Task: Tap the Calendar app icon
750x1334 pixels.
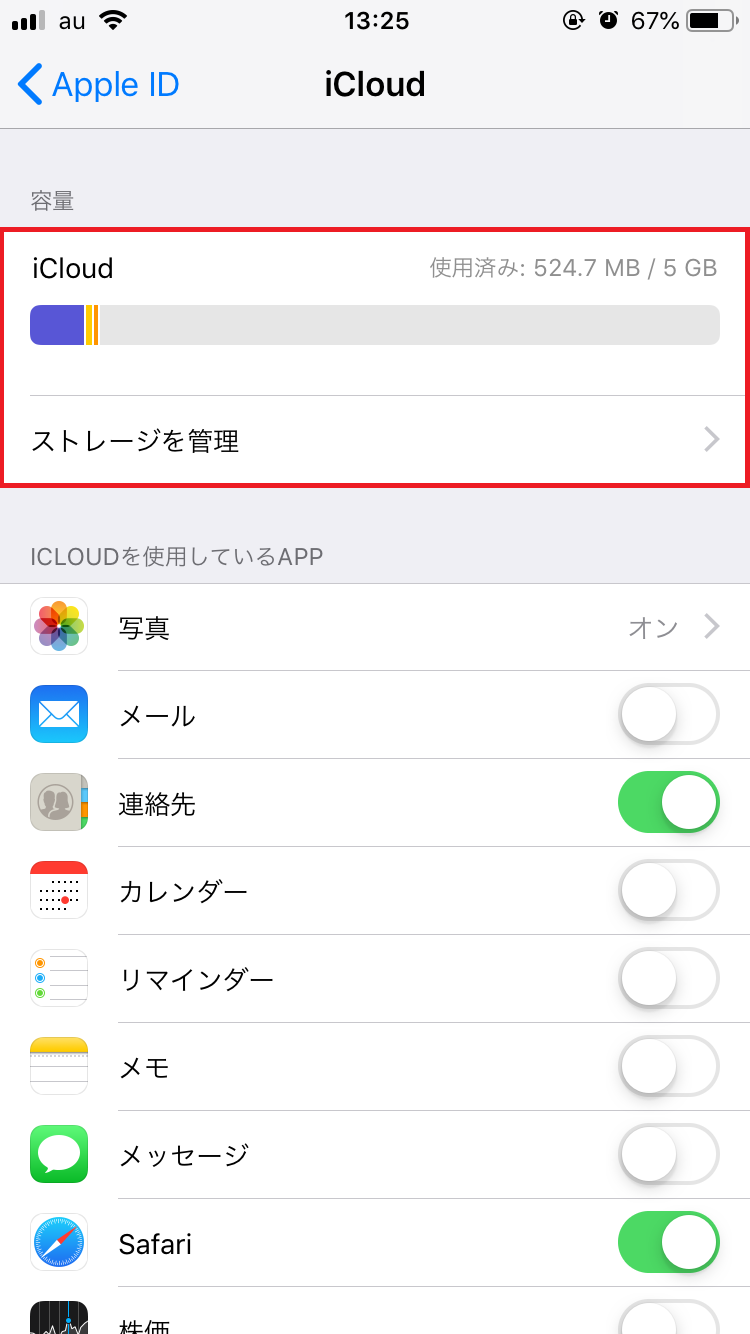Action: click(x=58, y=890)
